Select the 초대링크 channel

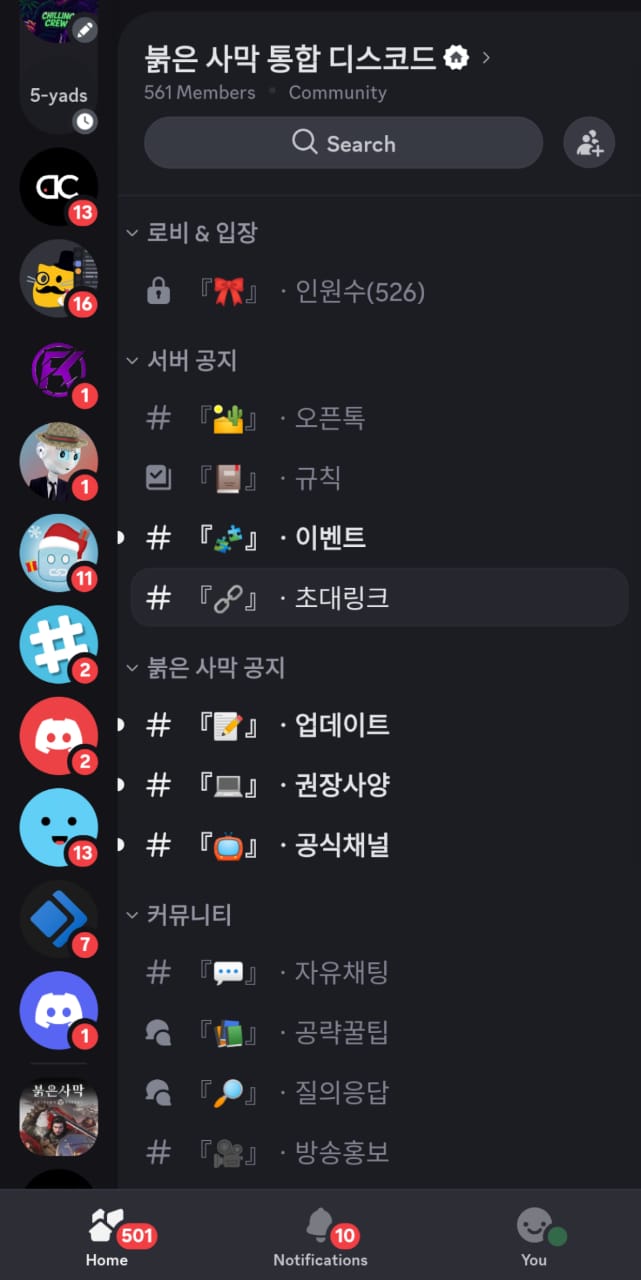pos(341,598)
